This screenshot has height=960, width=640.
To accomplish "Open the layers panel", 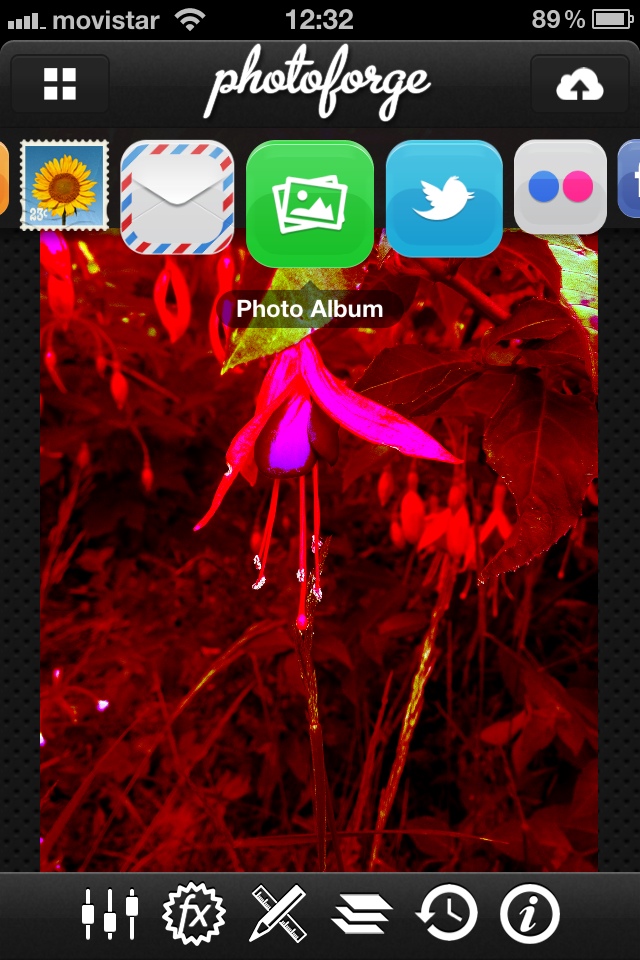I will tap(362, 913).
